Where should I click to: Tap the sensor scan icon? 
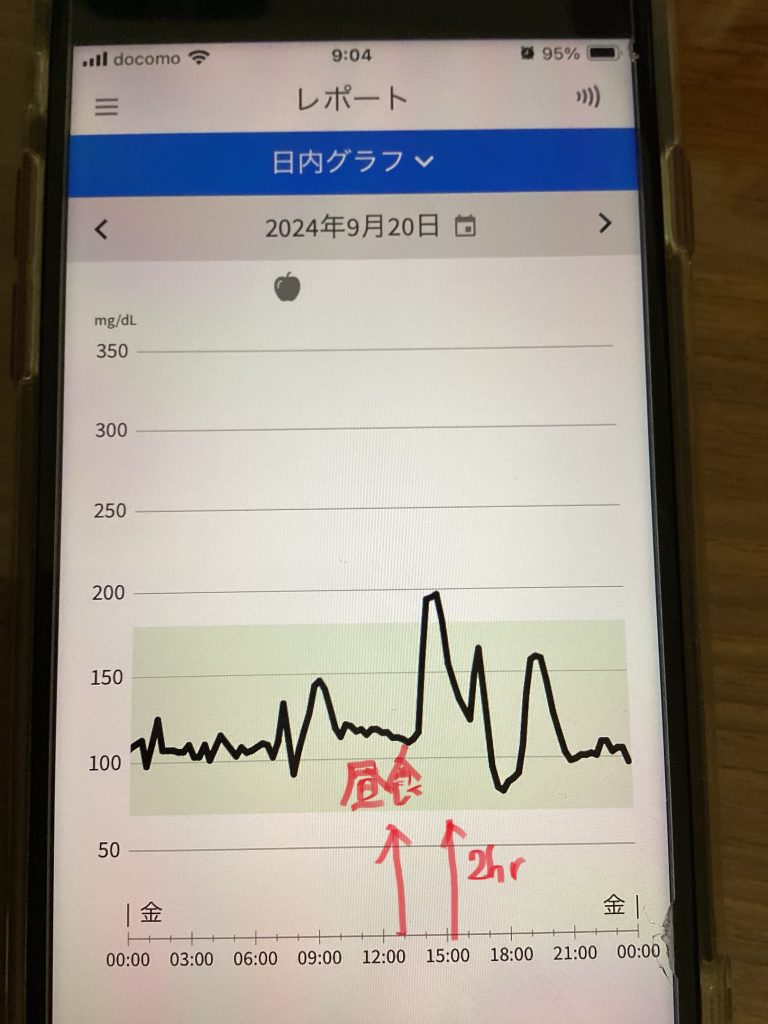(588, 97)
